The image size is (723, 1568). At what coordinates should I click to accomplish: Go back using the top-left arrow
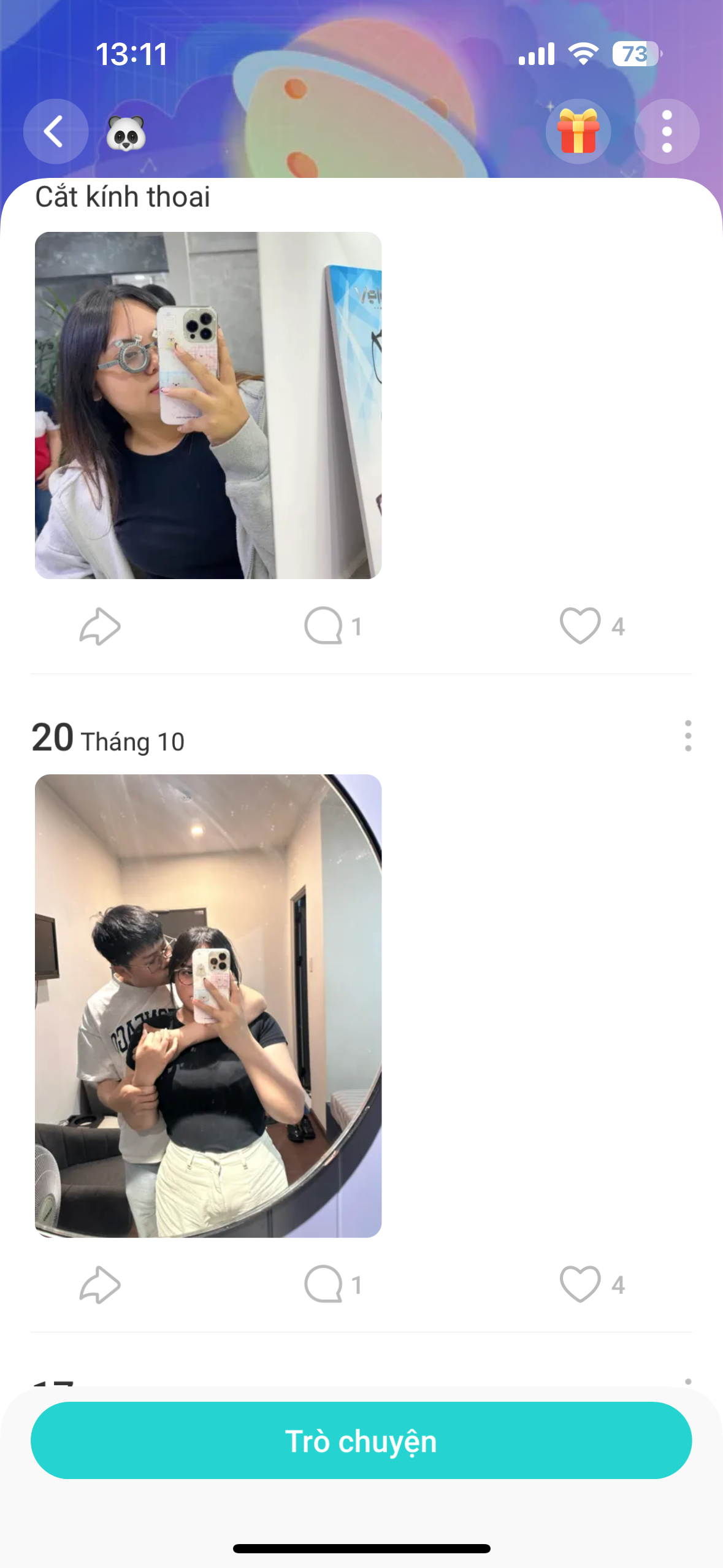coord(55,131)
